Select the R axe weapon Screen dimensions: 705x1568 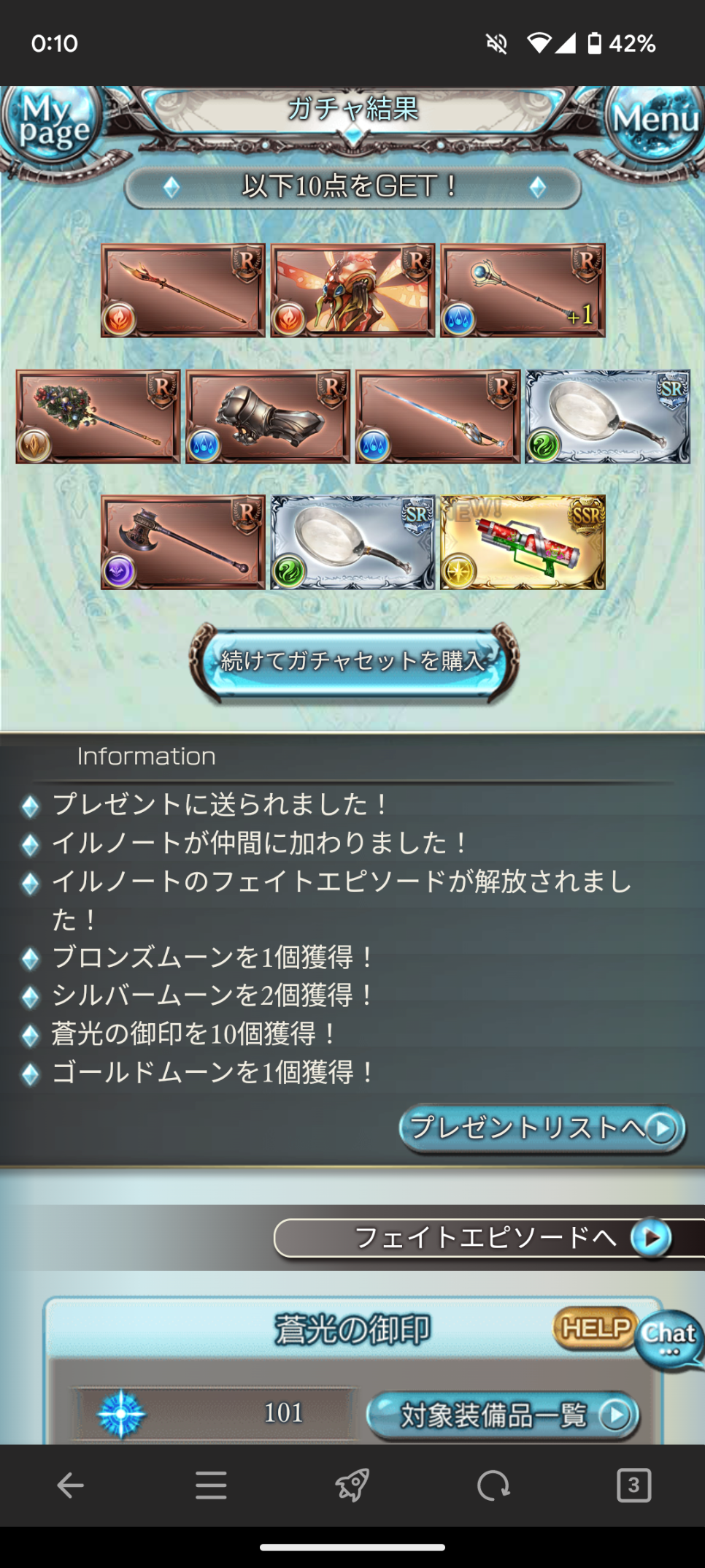[182, 543]
